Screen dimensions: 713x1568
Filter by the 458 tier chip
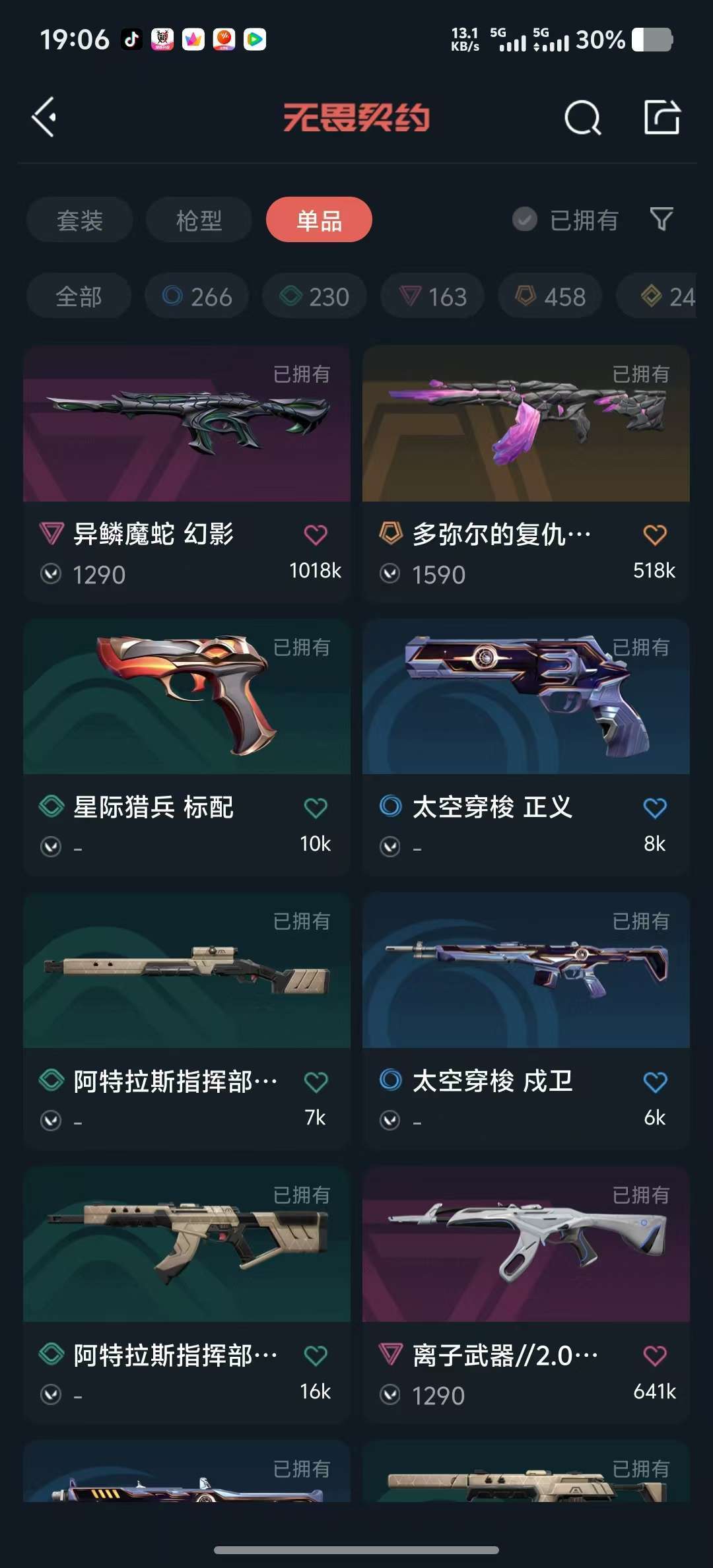[551, 296]
